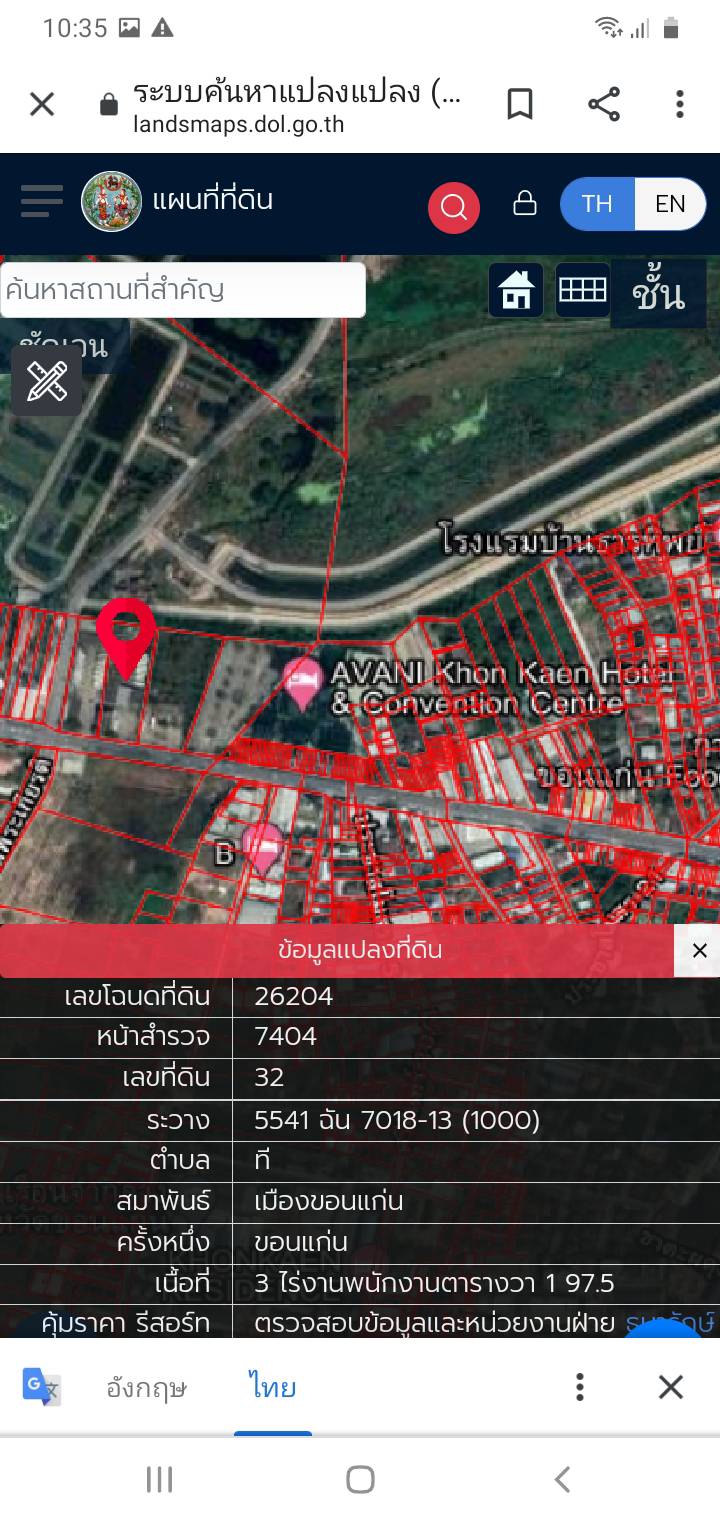The image size is (720, 1520).
Task: Tap the red search icon
Action: point(454,207)
